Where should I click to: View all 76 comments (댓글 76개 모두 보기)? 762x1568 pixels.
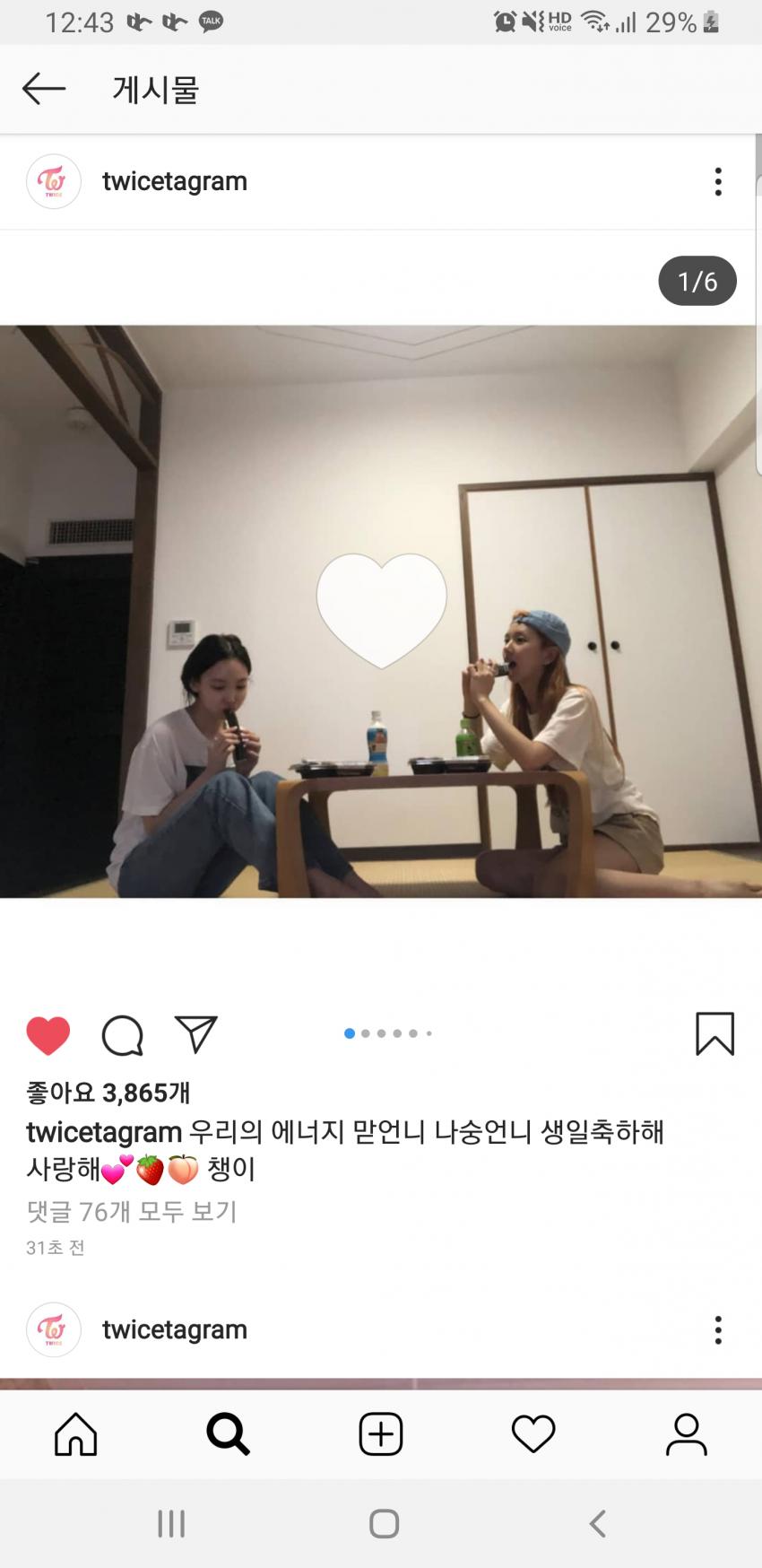click(x=132, y=1212)
